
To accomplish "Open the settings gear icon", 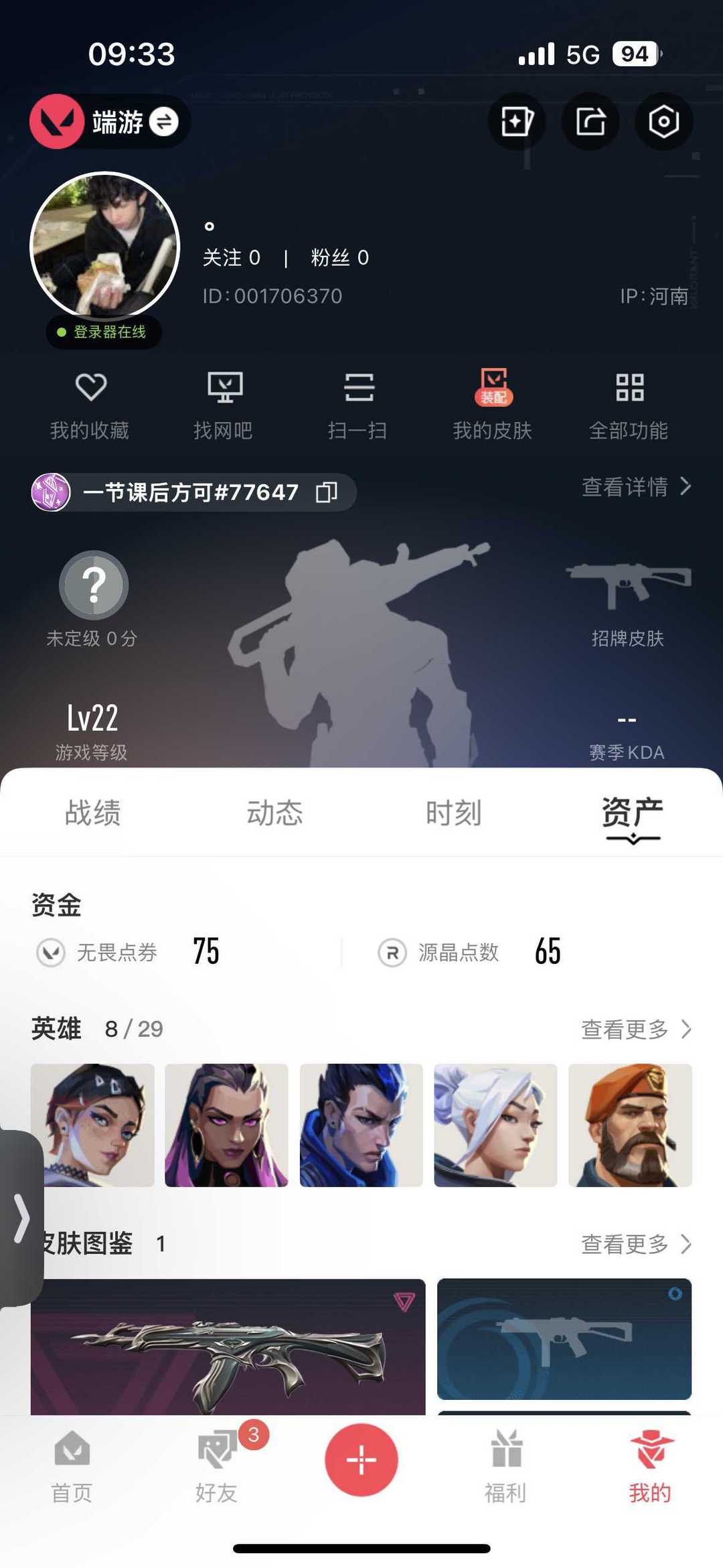I will [663, 121].
